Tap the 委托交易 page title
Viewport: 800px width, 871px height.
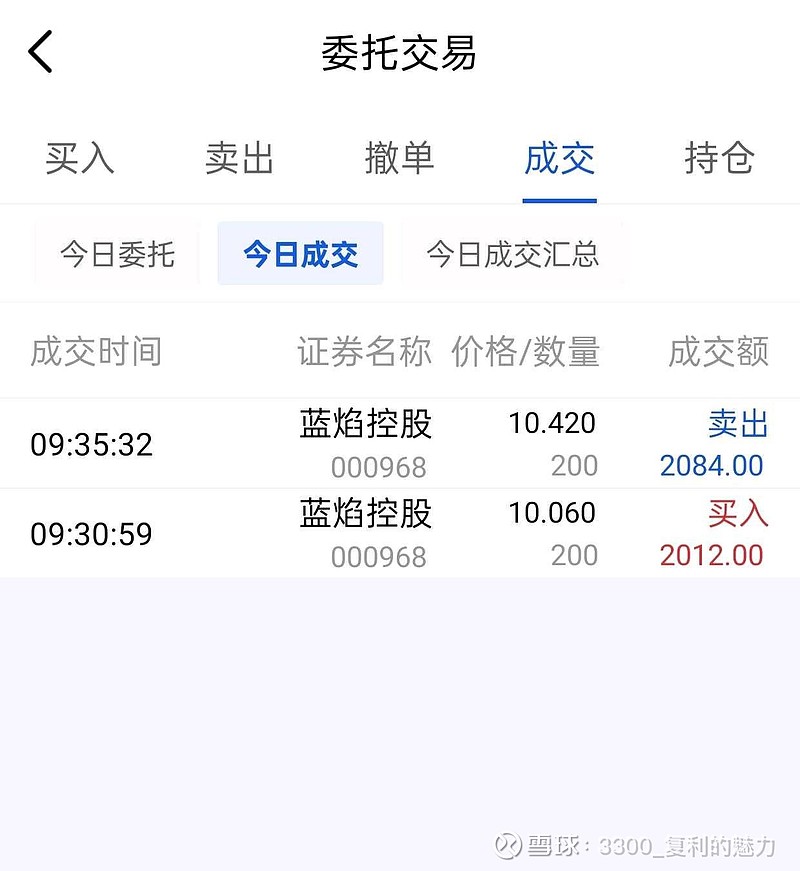point(400,54)
